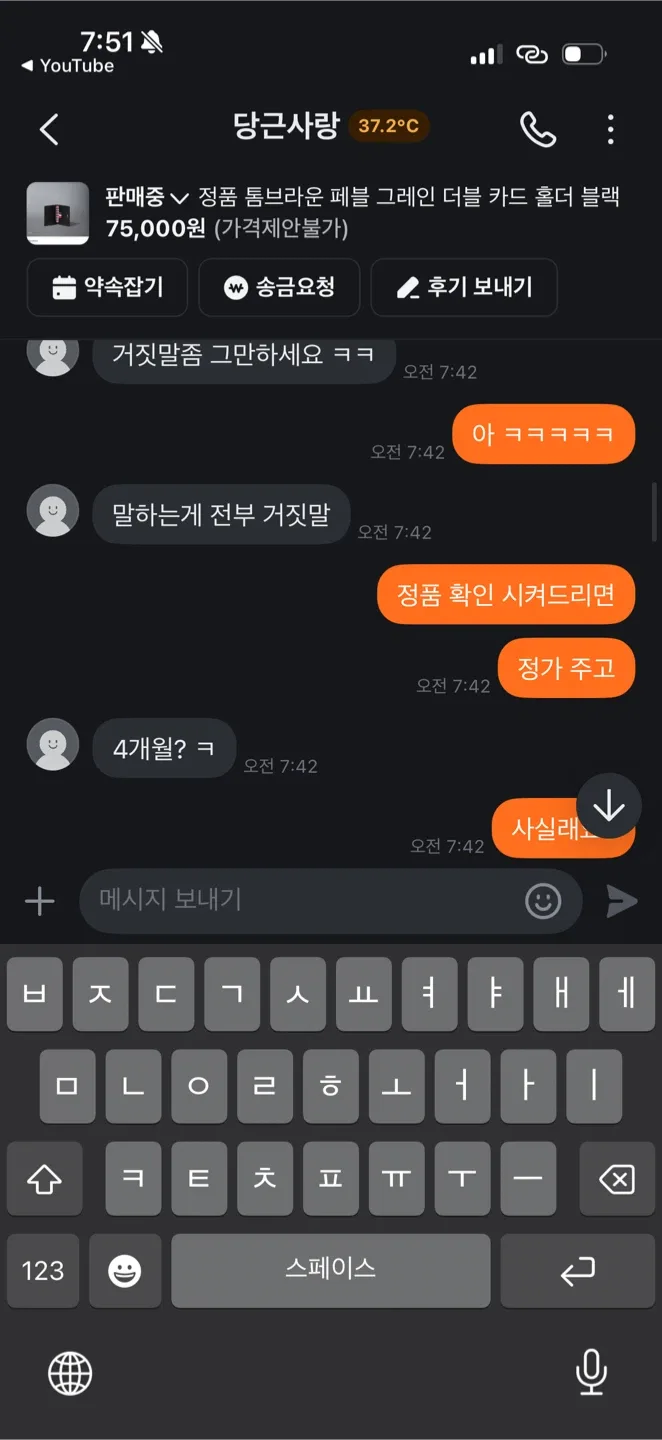
Task: Open the 톰브라운 card holder listing thumbnail
Action: [x=57, y=213]
